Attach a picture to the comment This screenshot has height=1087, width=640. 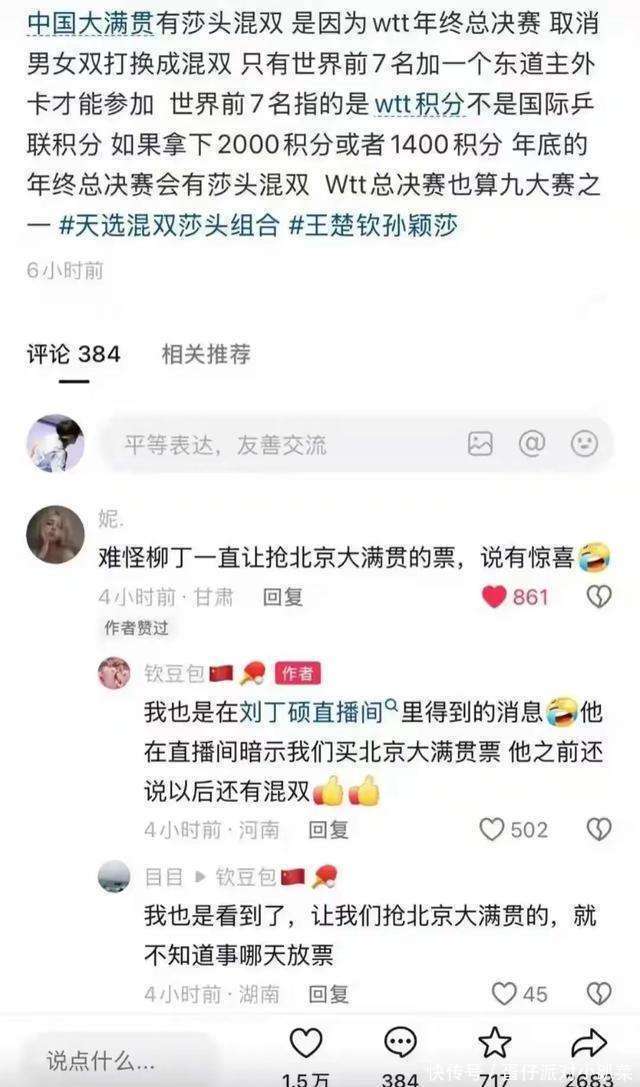(x=480, y=444)
